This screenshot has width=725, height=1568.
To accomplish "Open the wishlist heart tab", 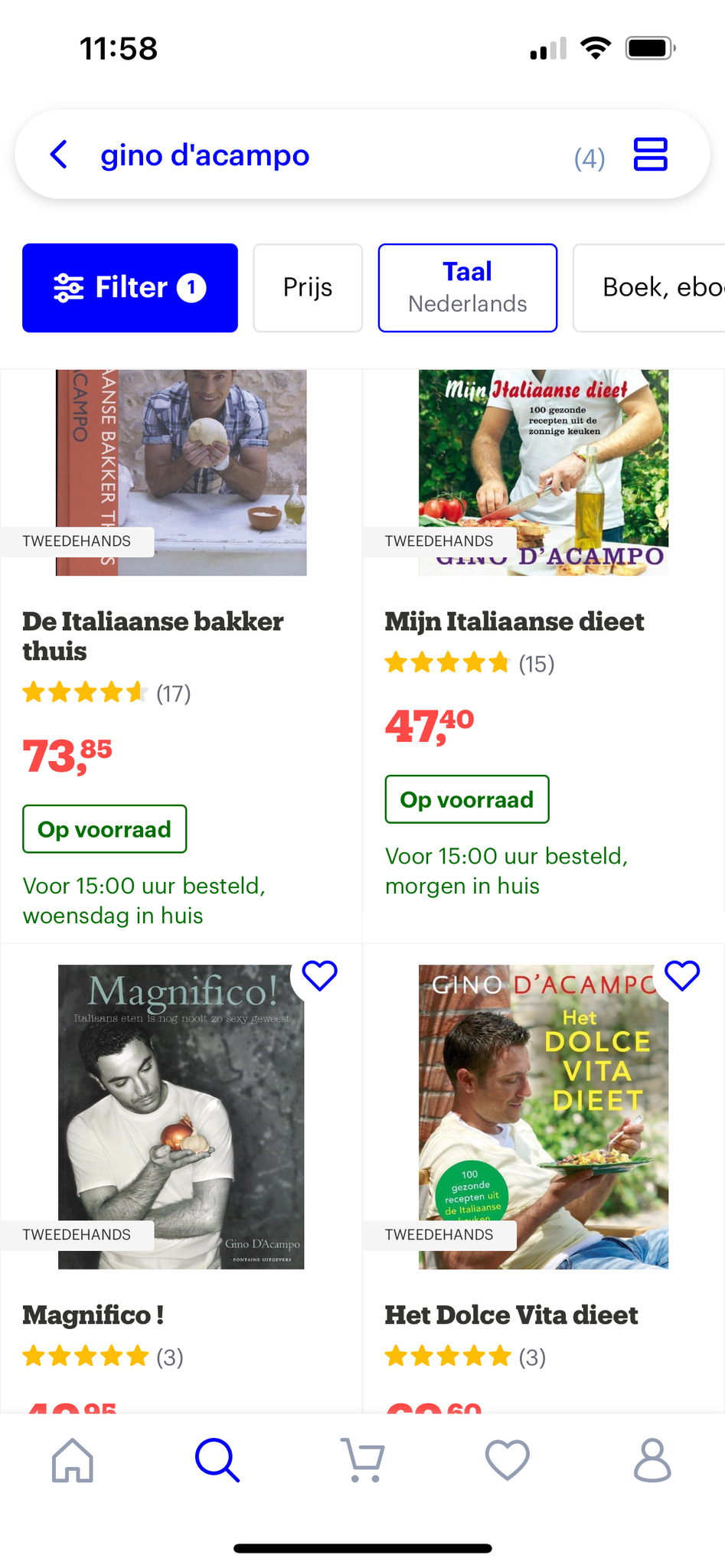I will (x=507, y=1459).
